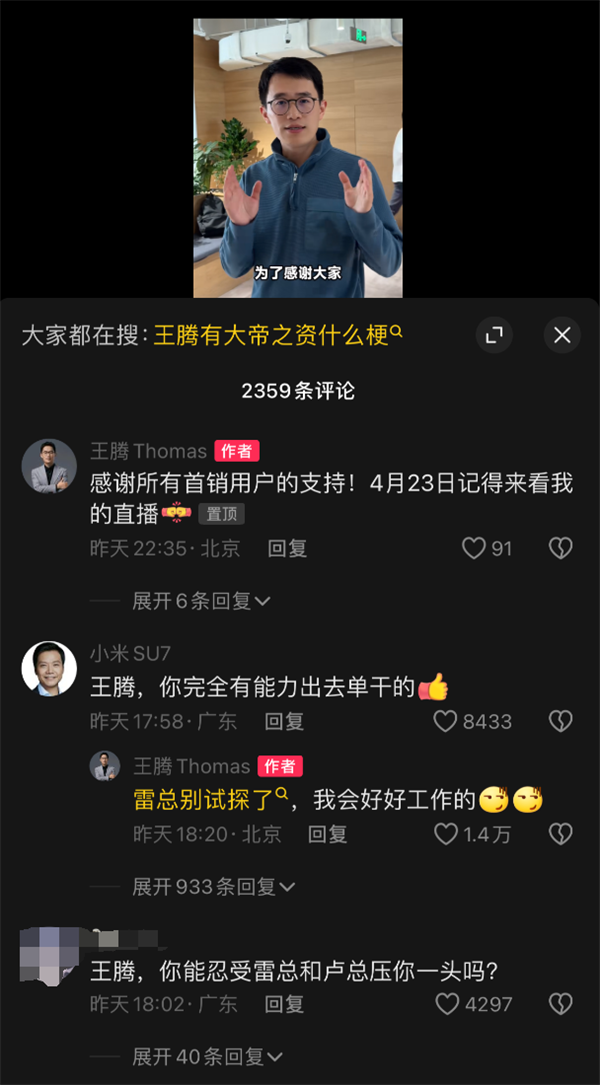
Task: Search the highlighted phrase 雷总别试探了
Action: (211, 799)
